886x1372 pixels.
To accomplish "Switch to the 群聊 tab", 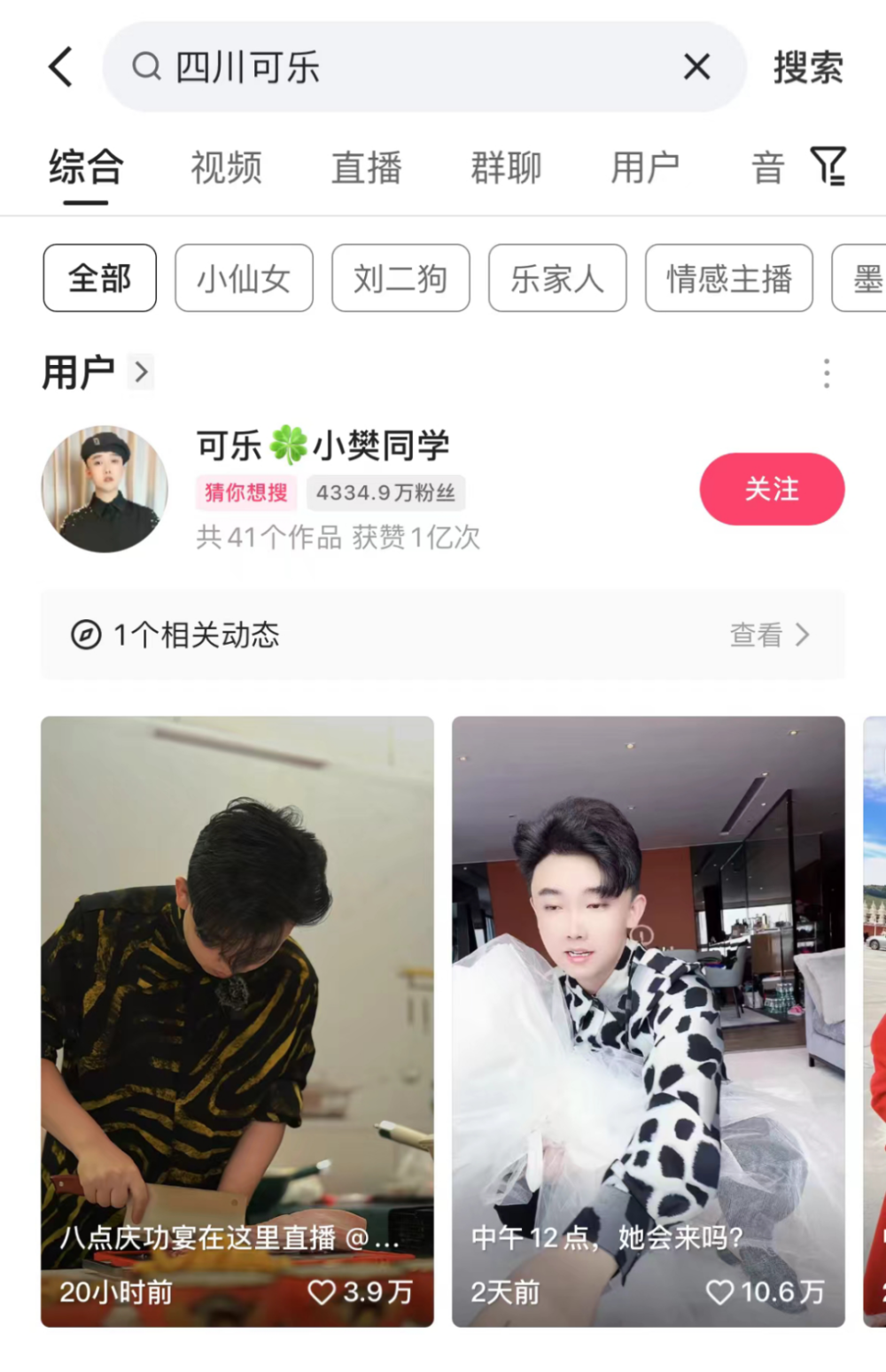I will point(506,167).
